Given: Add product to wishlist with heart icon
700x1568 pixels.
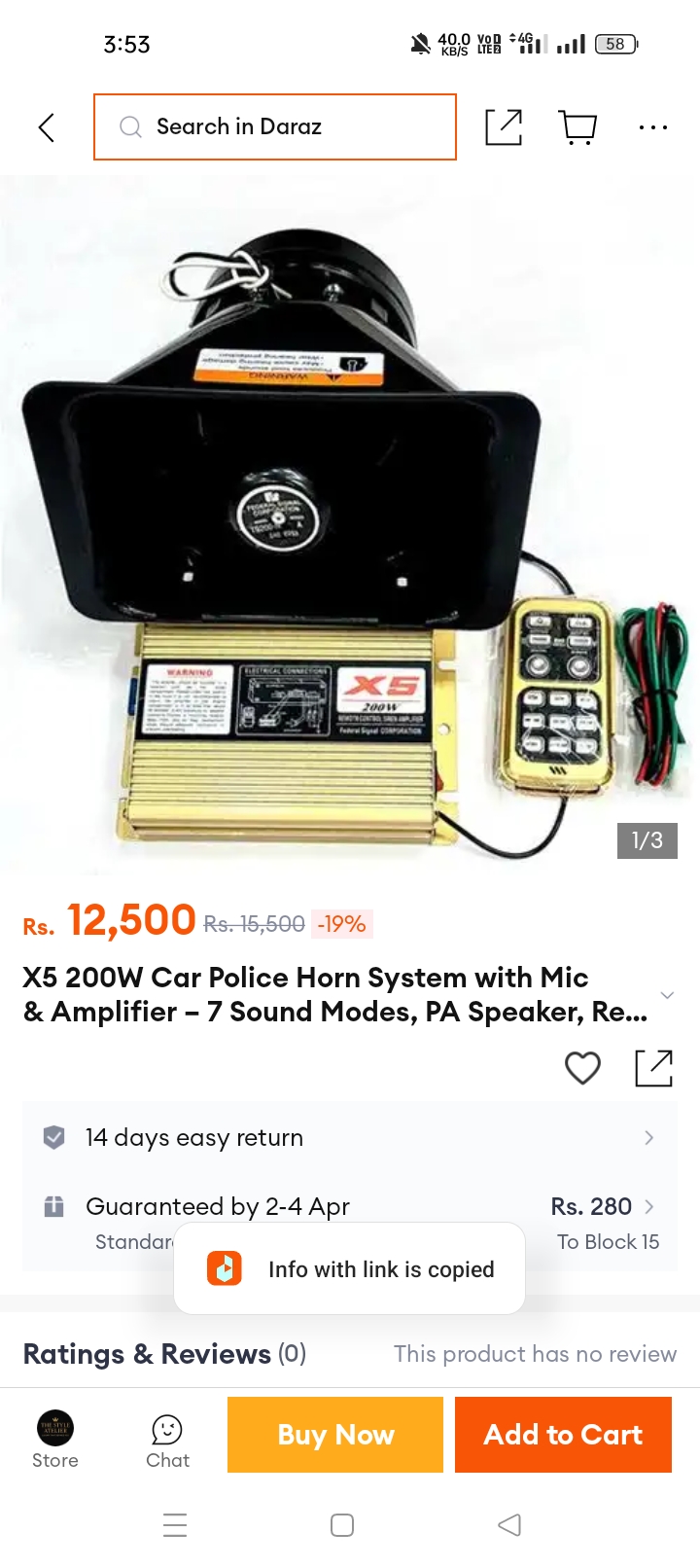Looking at the screenshot, I should pyautogui.click(x=582, y=1068).
